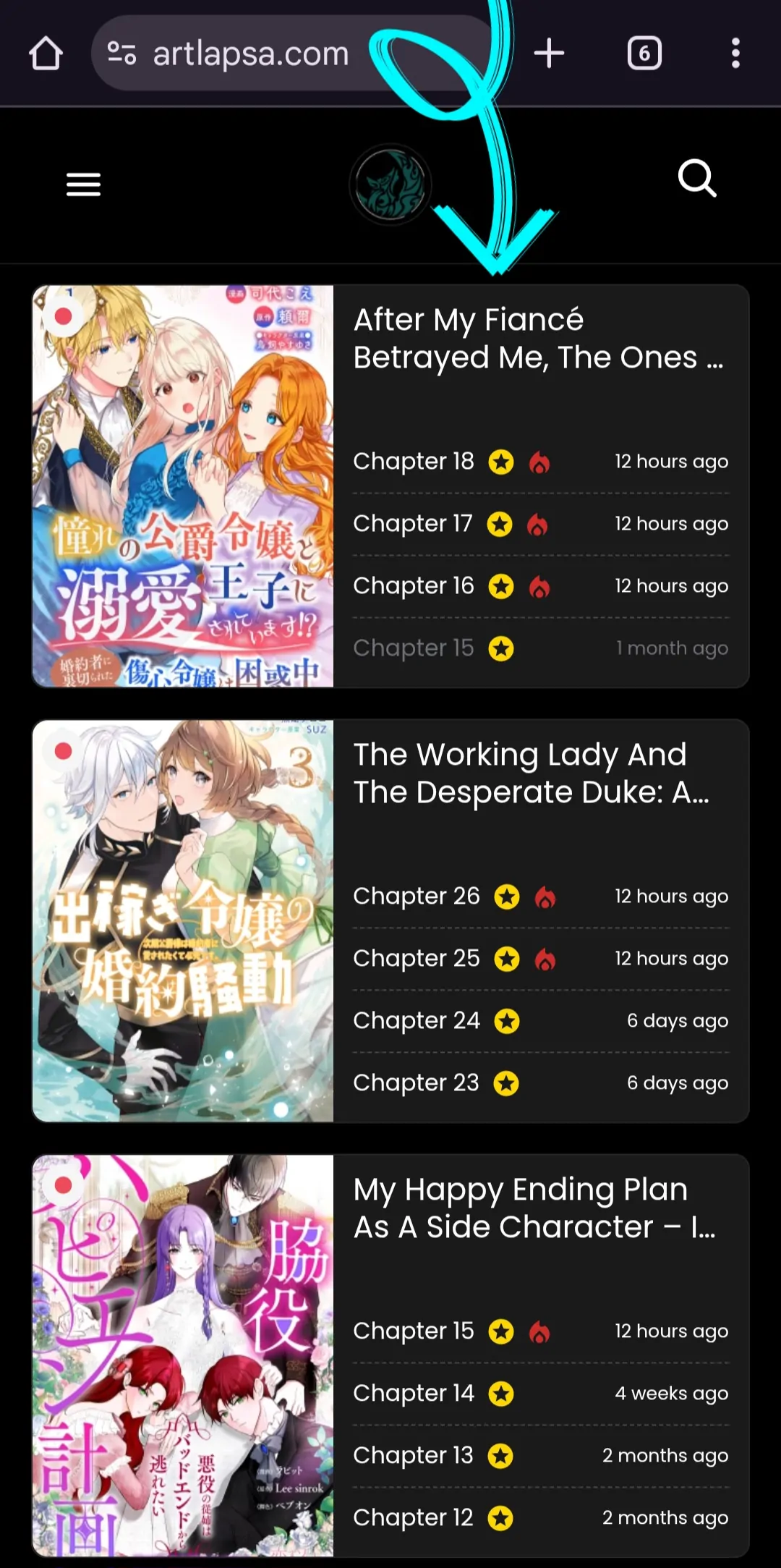
Task: Tap the artlapsa.com address bar
Action: pos(249,54)
